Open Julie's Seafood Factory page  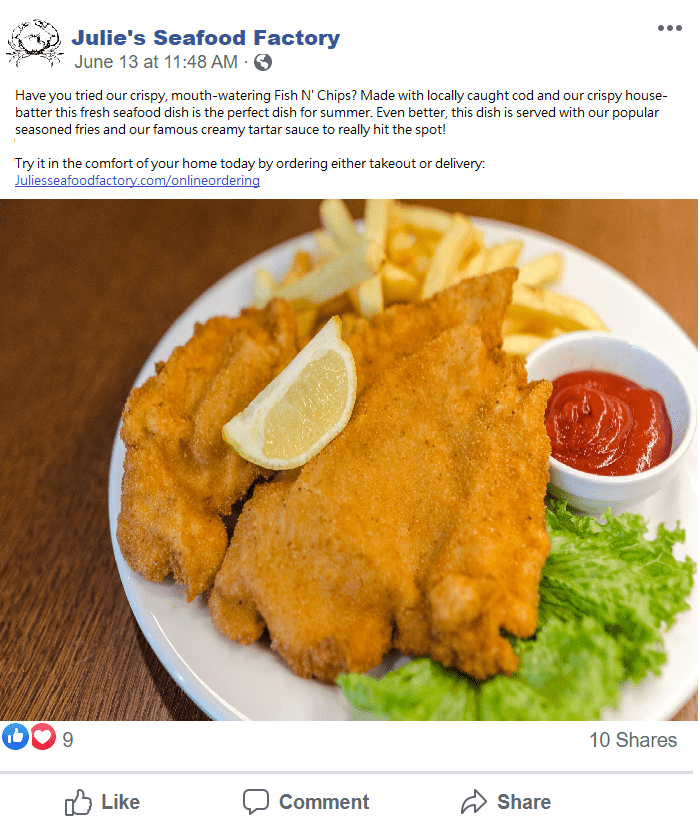click(205, 38)
